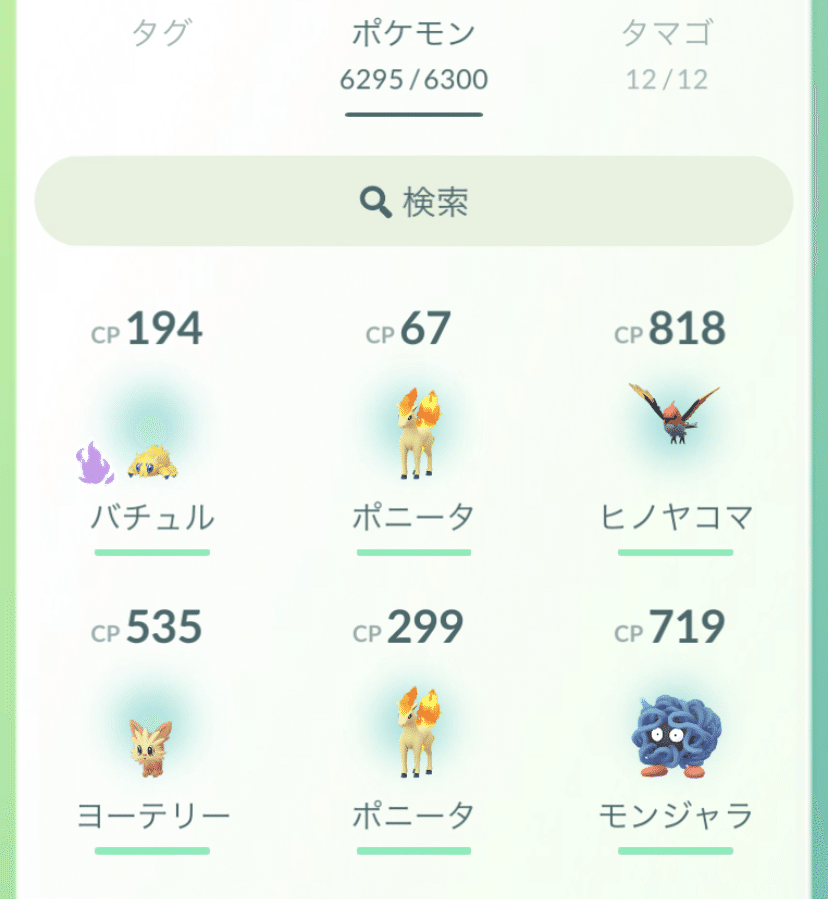Tap the 検索 search field

(413, 202)
